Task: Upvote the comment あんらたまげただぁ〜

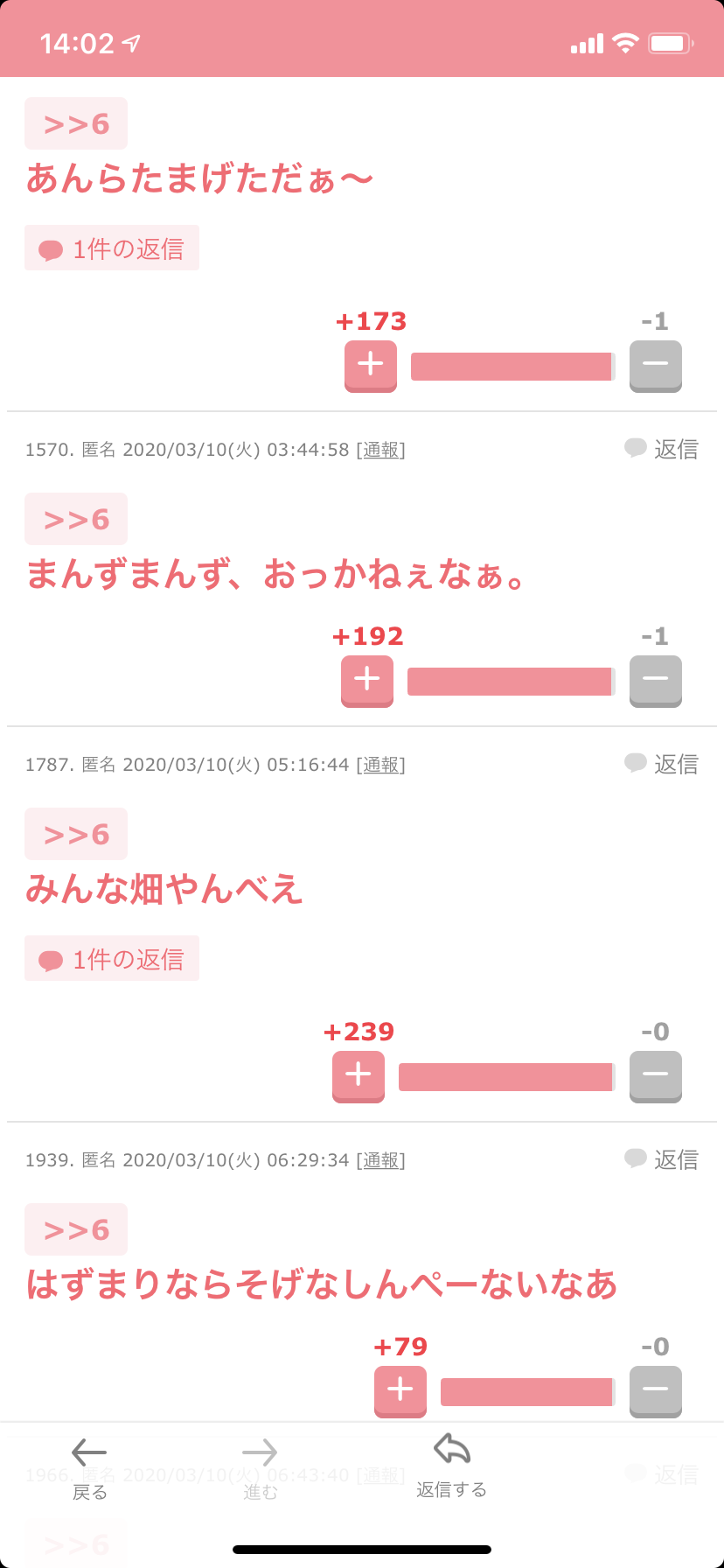Action: [370, 365]
